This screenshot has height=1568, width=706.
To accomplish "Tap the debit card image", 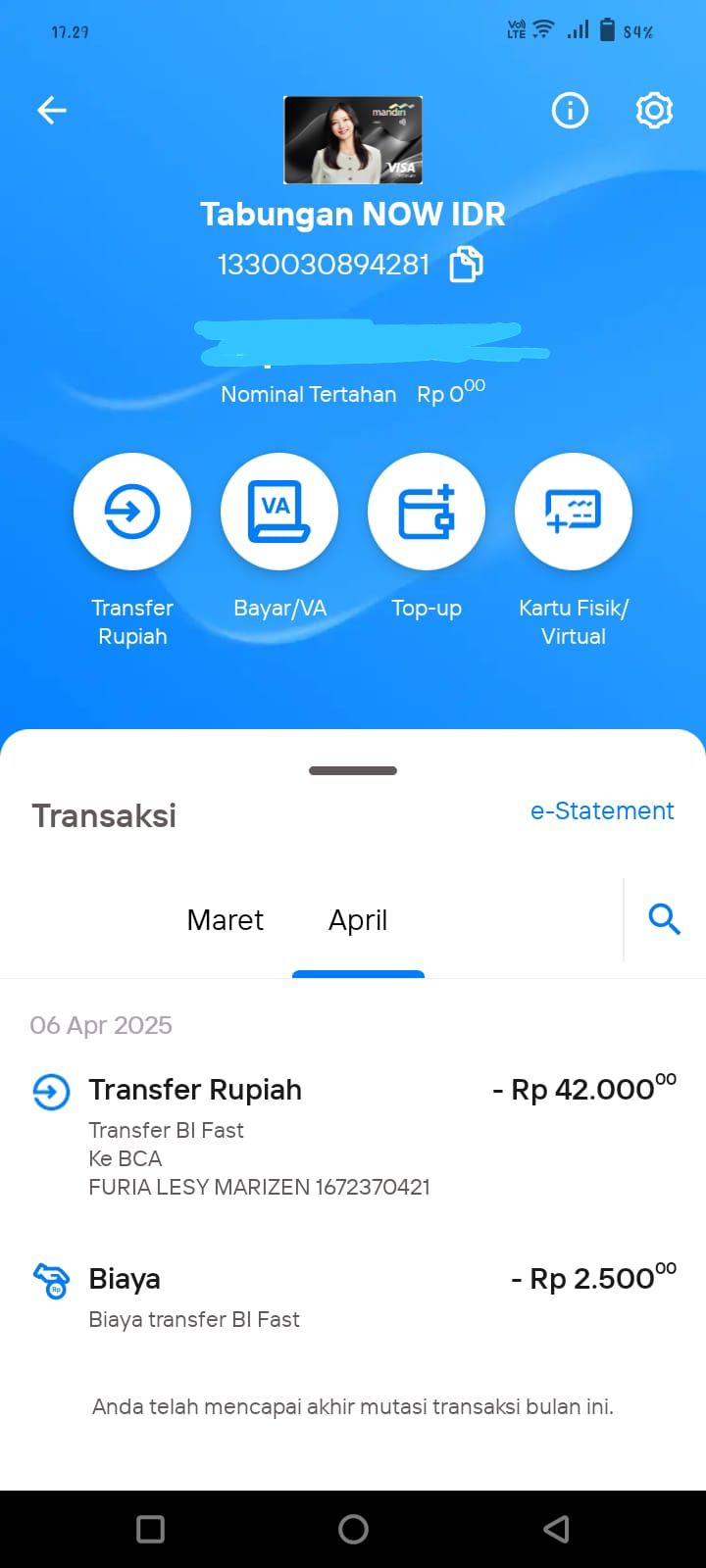I will (353, 140).
